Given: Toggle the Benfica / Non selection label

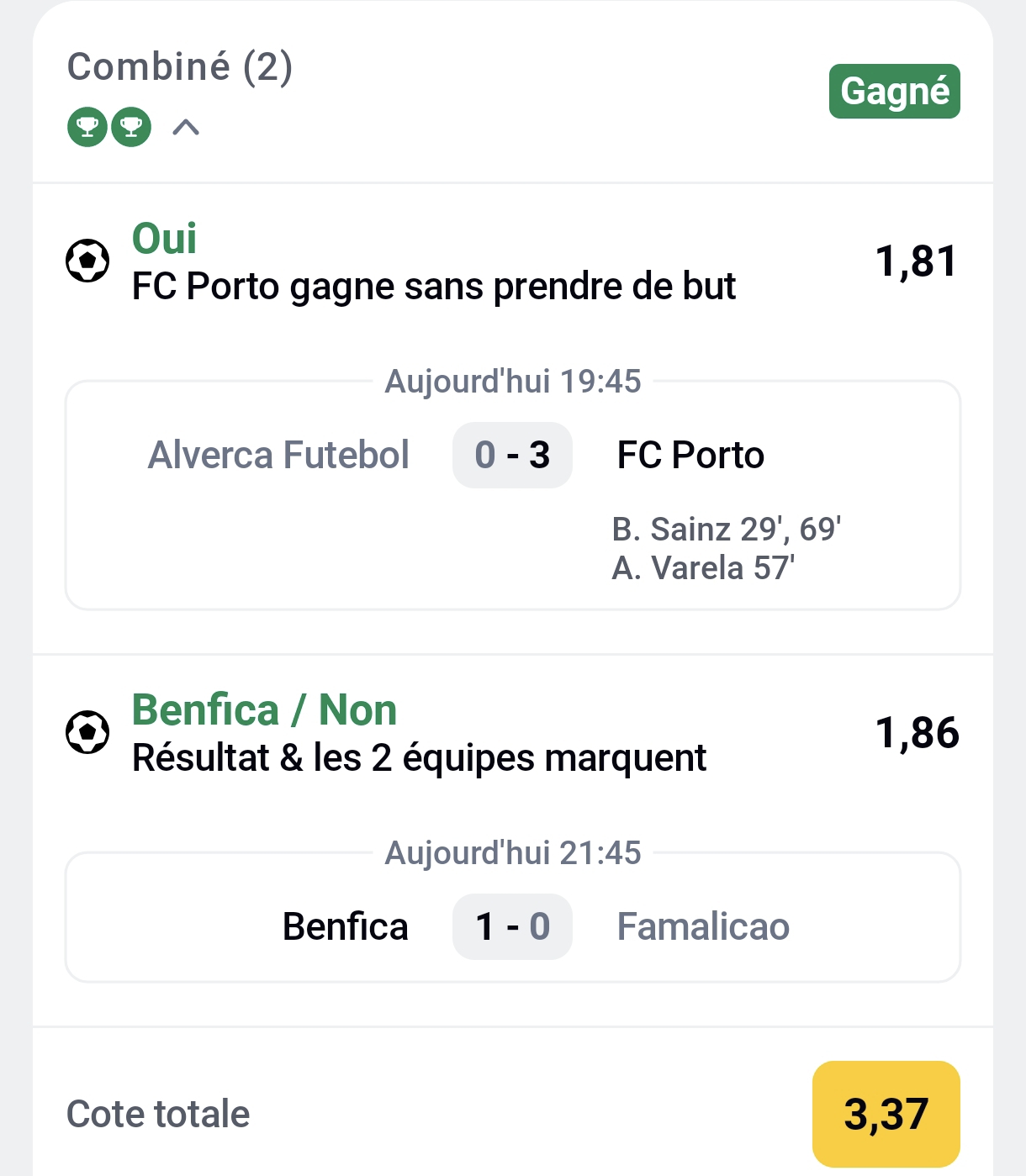Looking at the screenshot, I should click(263, 709).
